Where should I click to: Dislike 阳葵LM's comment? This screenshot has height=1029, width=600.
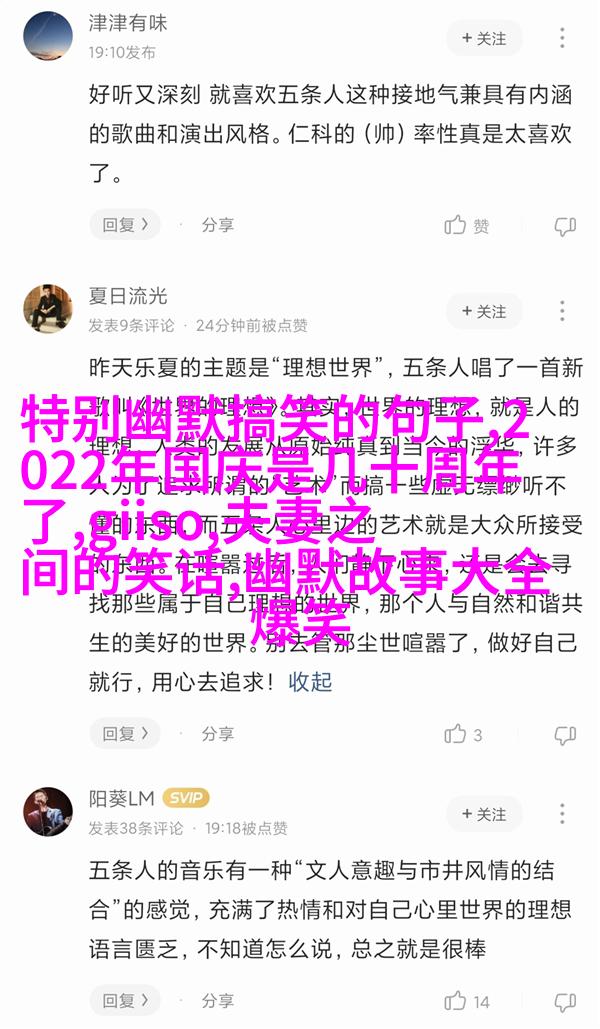565,1001
